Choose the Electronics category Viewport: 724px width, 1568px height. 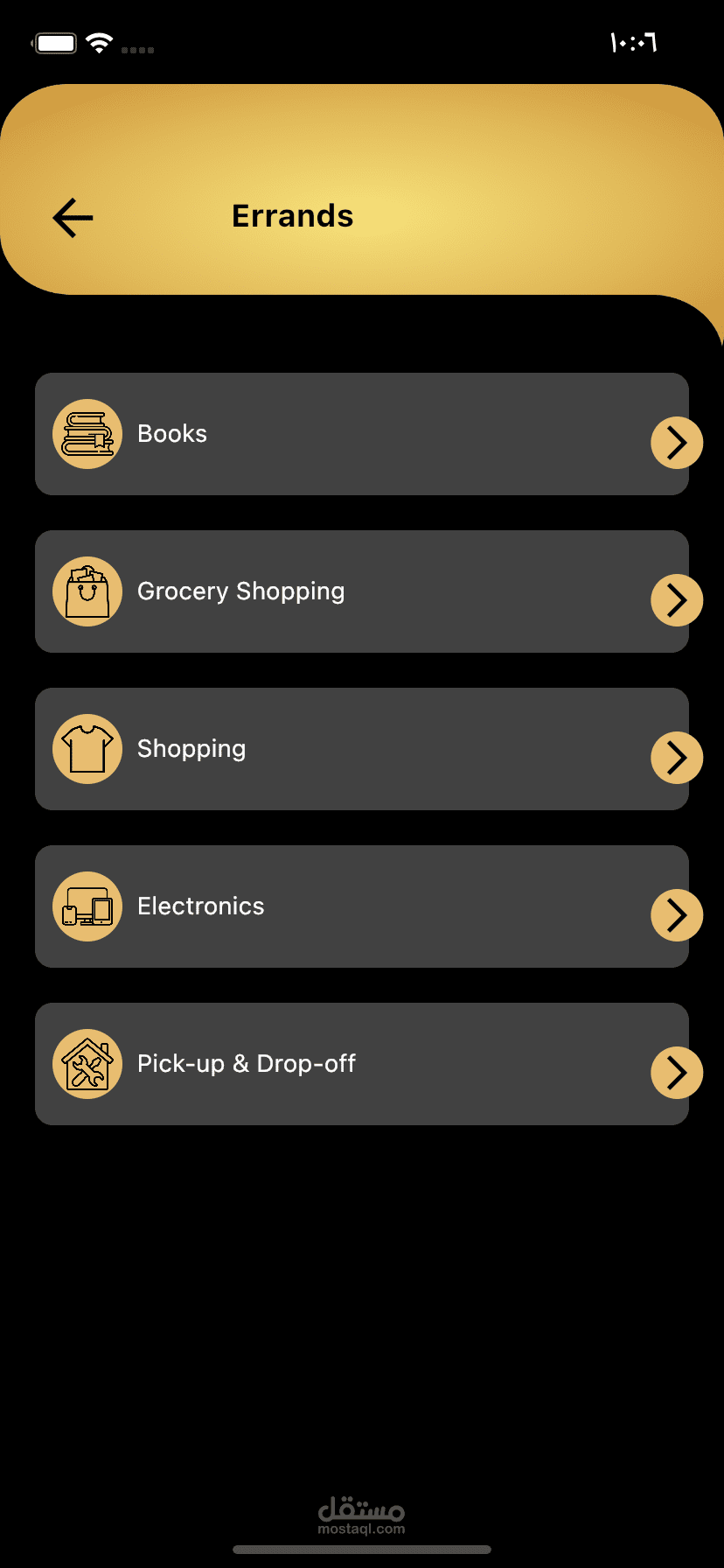click(x=350, y=906)
